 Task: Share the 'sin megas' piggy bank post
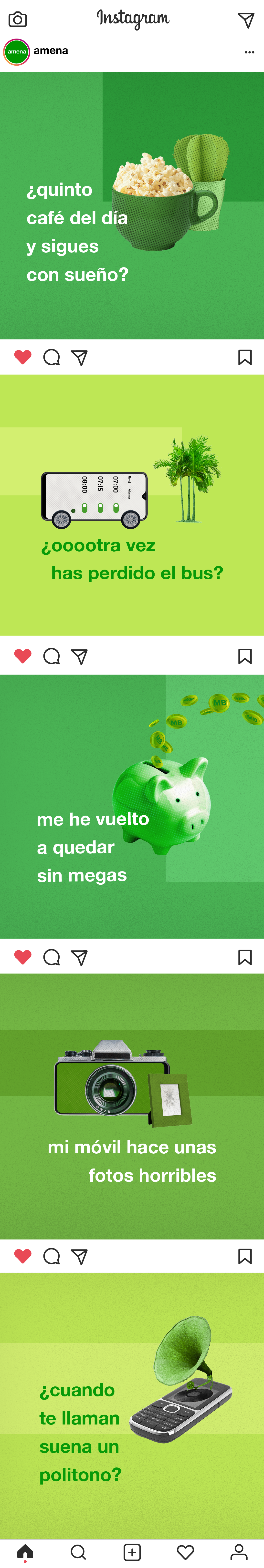(79, 957)
